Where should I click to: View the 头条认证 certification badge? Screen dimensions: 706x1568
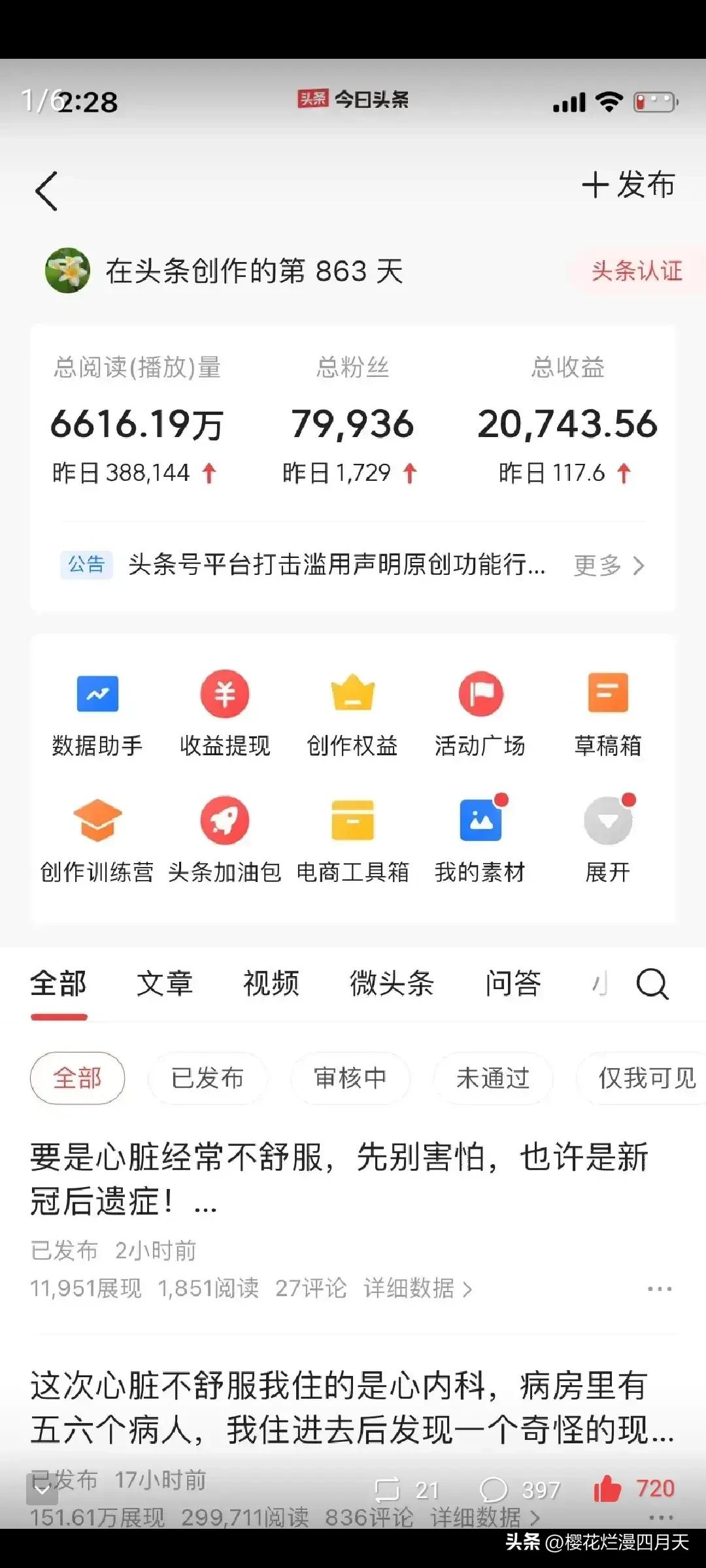636,272
